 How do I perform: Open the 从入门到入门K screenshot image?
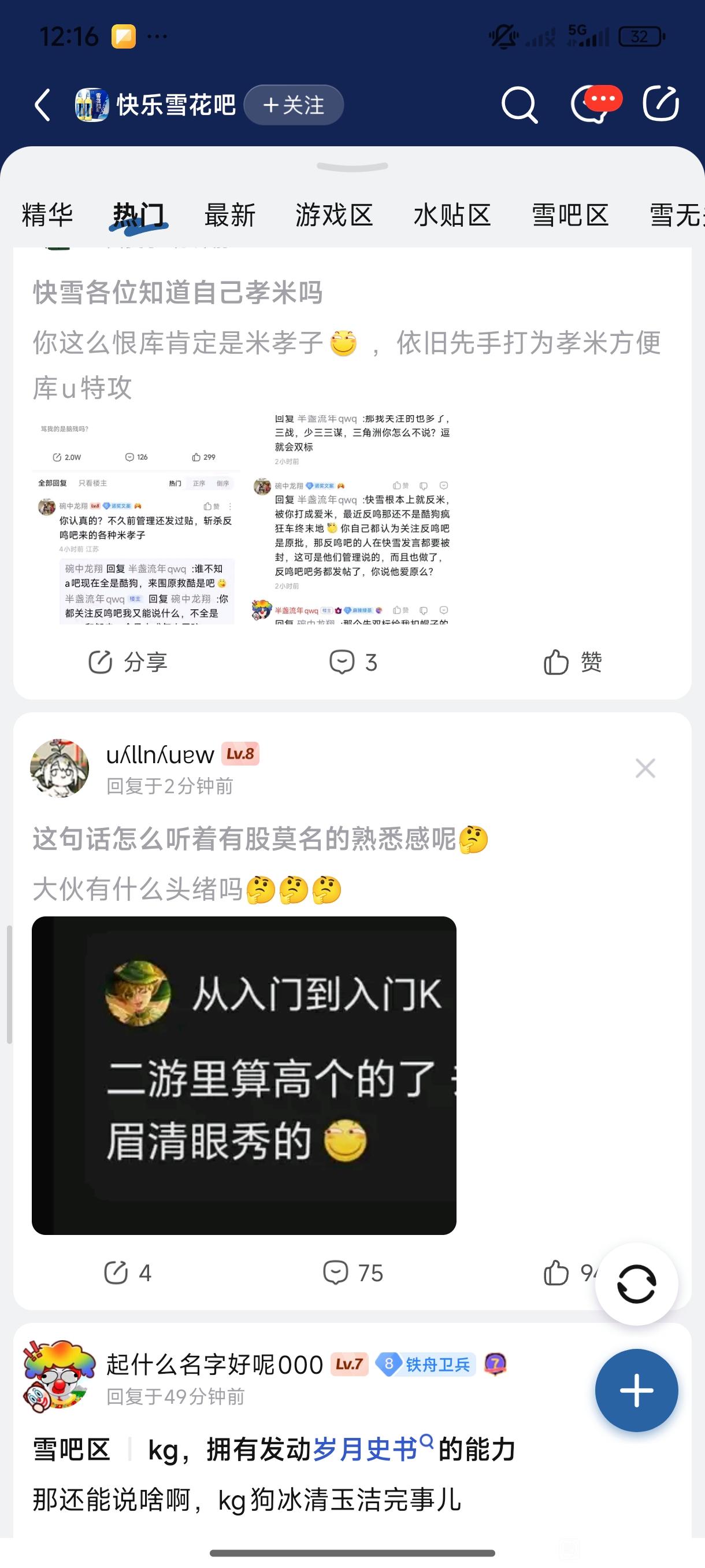244,1075
